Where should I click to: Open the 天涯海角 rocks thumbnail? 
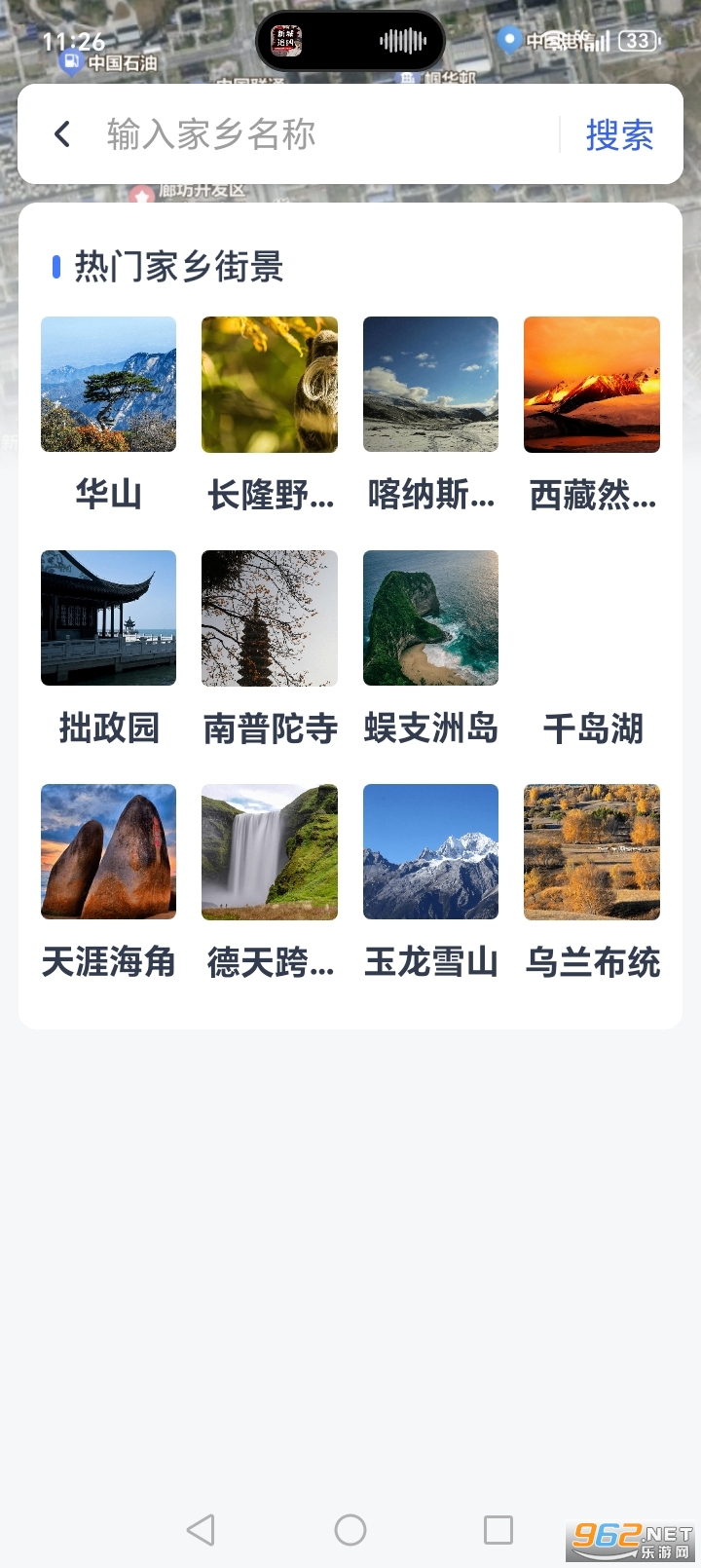(108, 851)
